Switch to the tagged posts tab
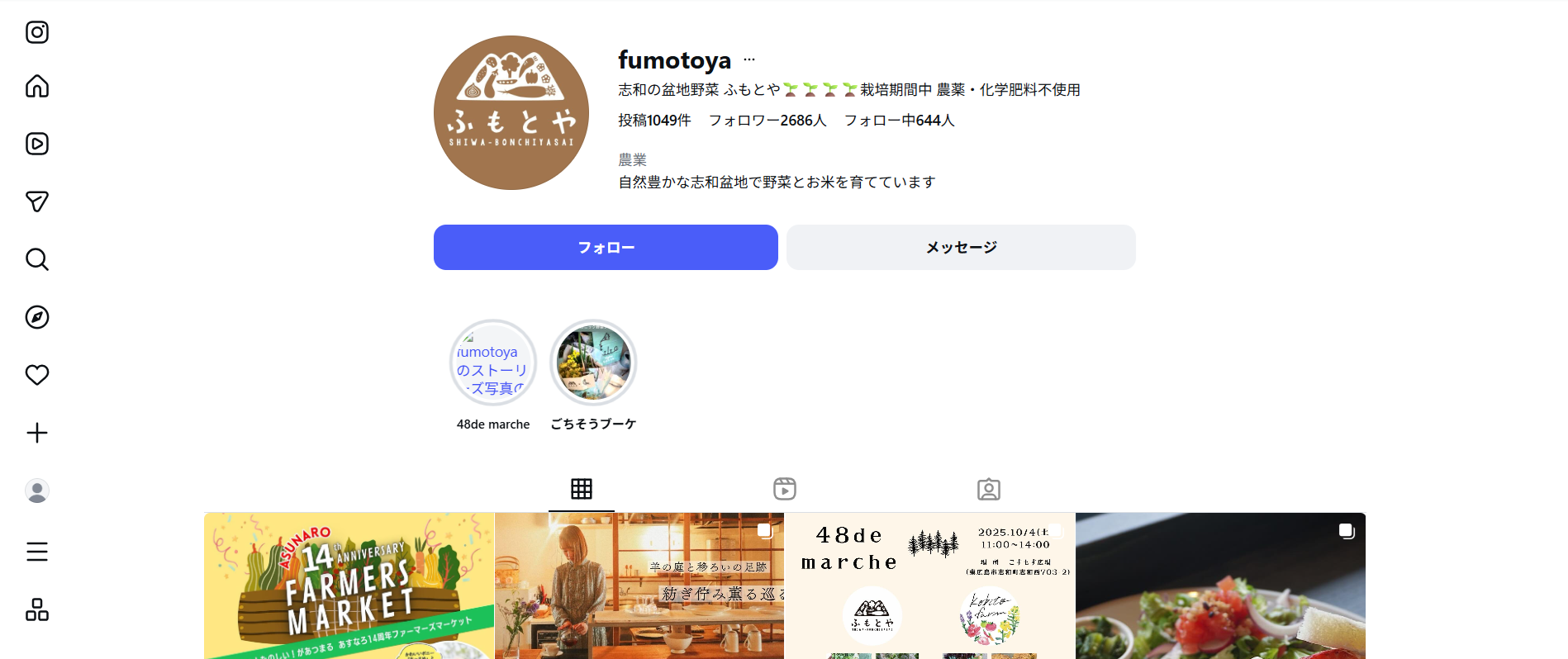1568x659 pixels. click(x=988, y=489)
